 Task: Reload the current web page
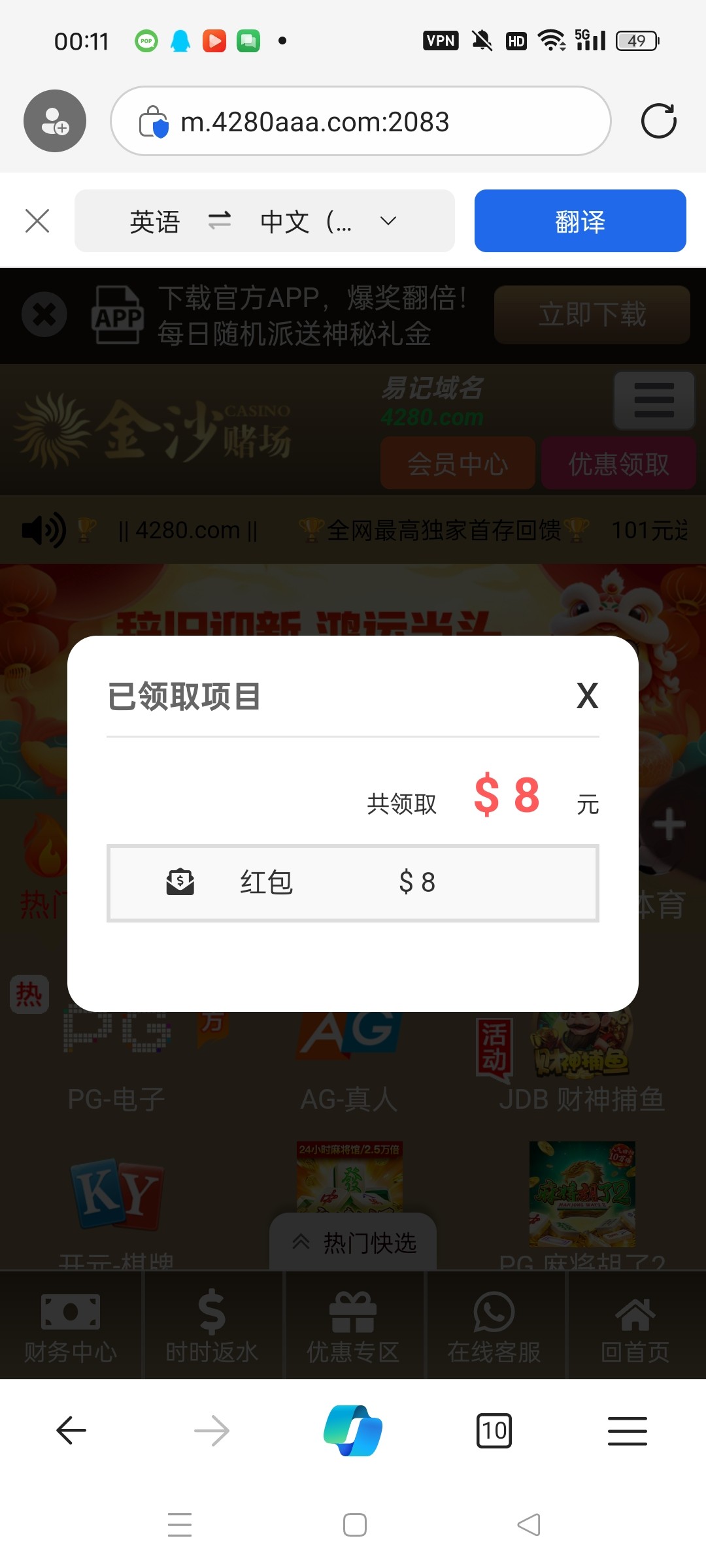coord(658,121)
